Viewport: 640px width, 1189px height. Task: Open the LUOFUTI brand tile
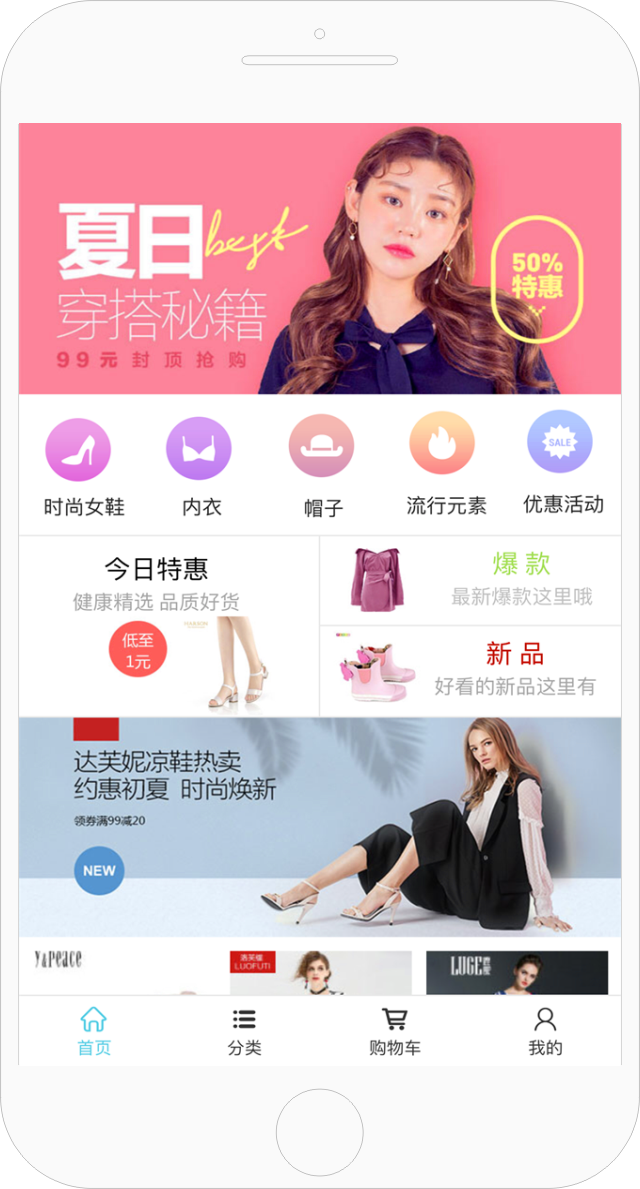(x=320, y=973)
